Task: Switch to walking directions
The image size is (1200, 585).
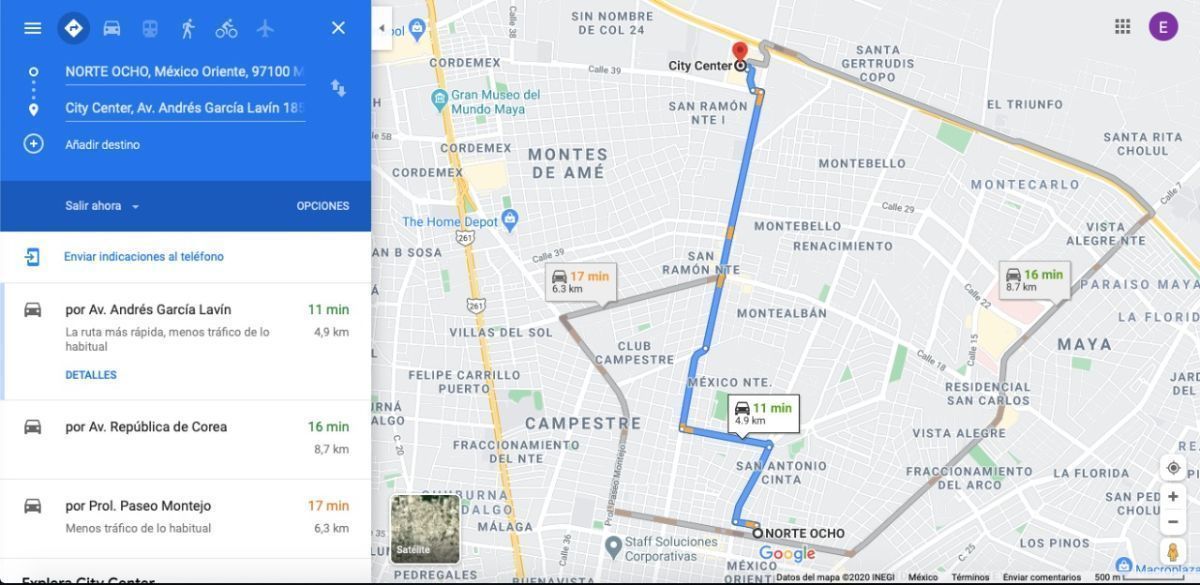Action: point(187,28)
